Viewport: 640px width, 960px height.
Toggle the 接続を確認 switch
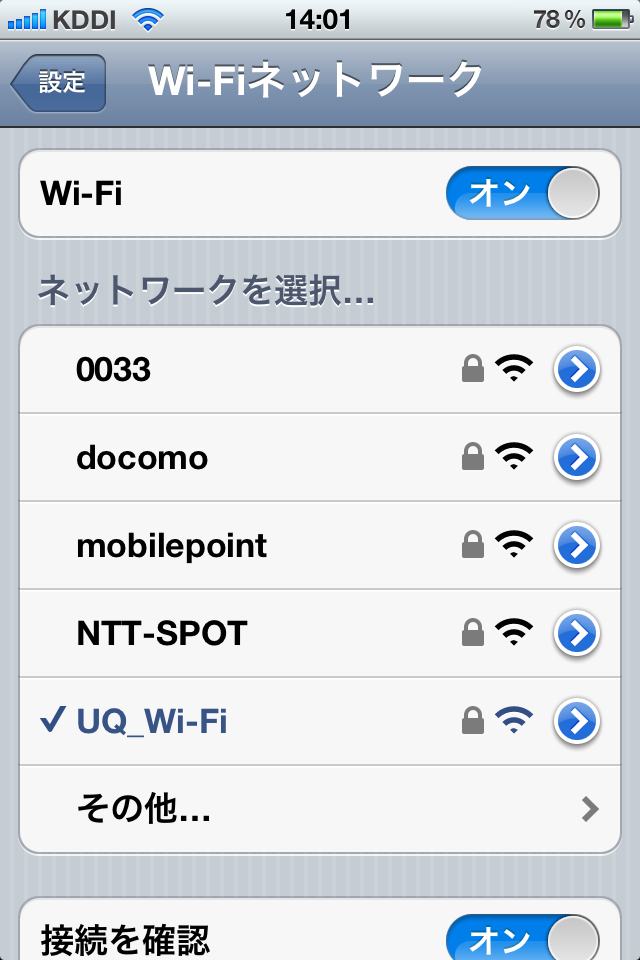pyautogui.click(x=523, y=938)
